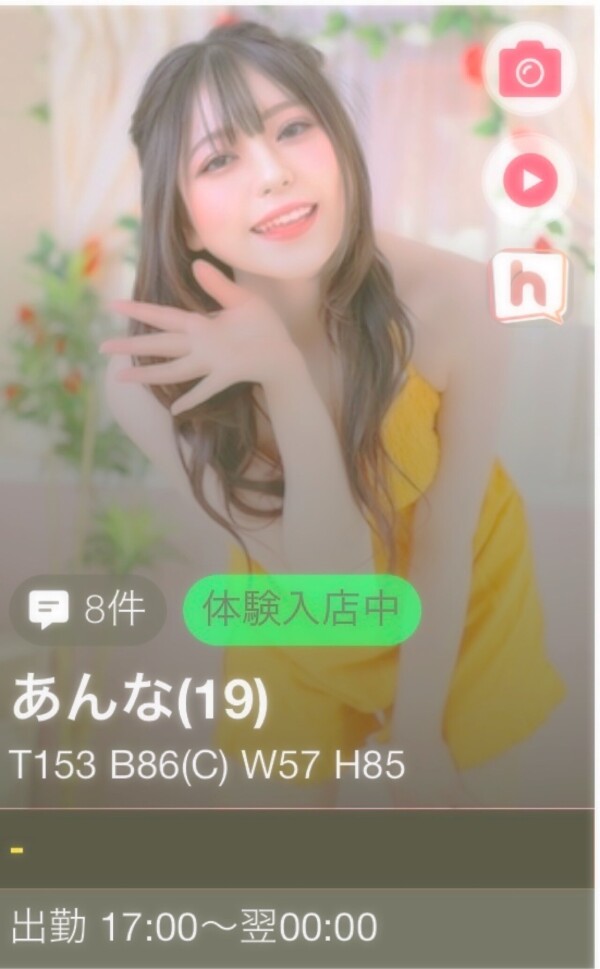Screen dimensions: 600x969
Task: Play the profile video
Action: coord(530,180)
